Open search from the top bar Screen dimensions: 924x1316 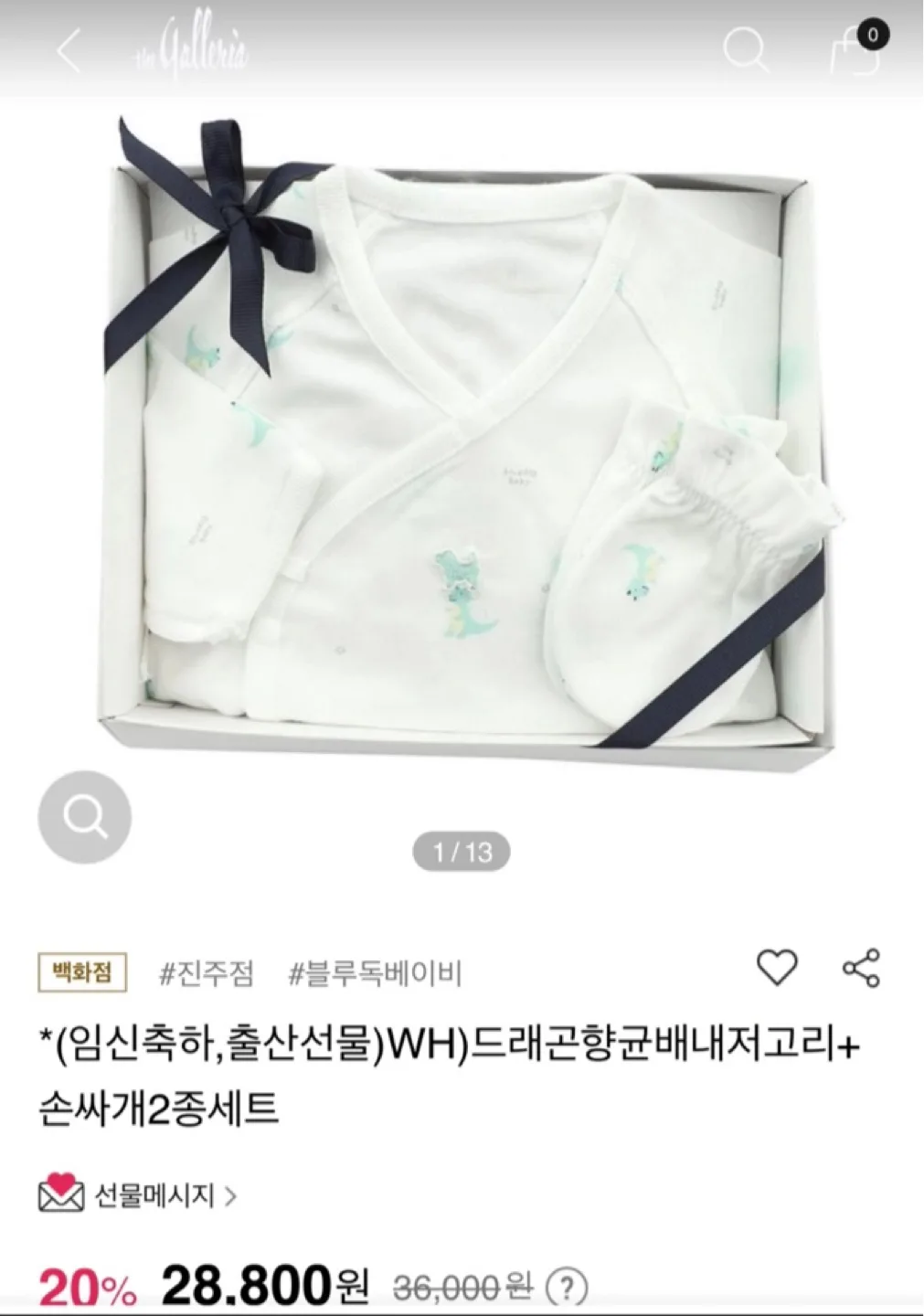(746, 49)
